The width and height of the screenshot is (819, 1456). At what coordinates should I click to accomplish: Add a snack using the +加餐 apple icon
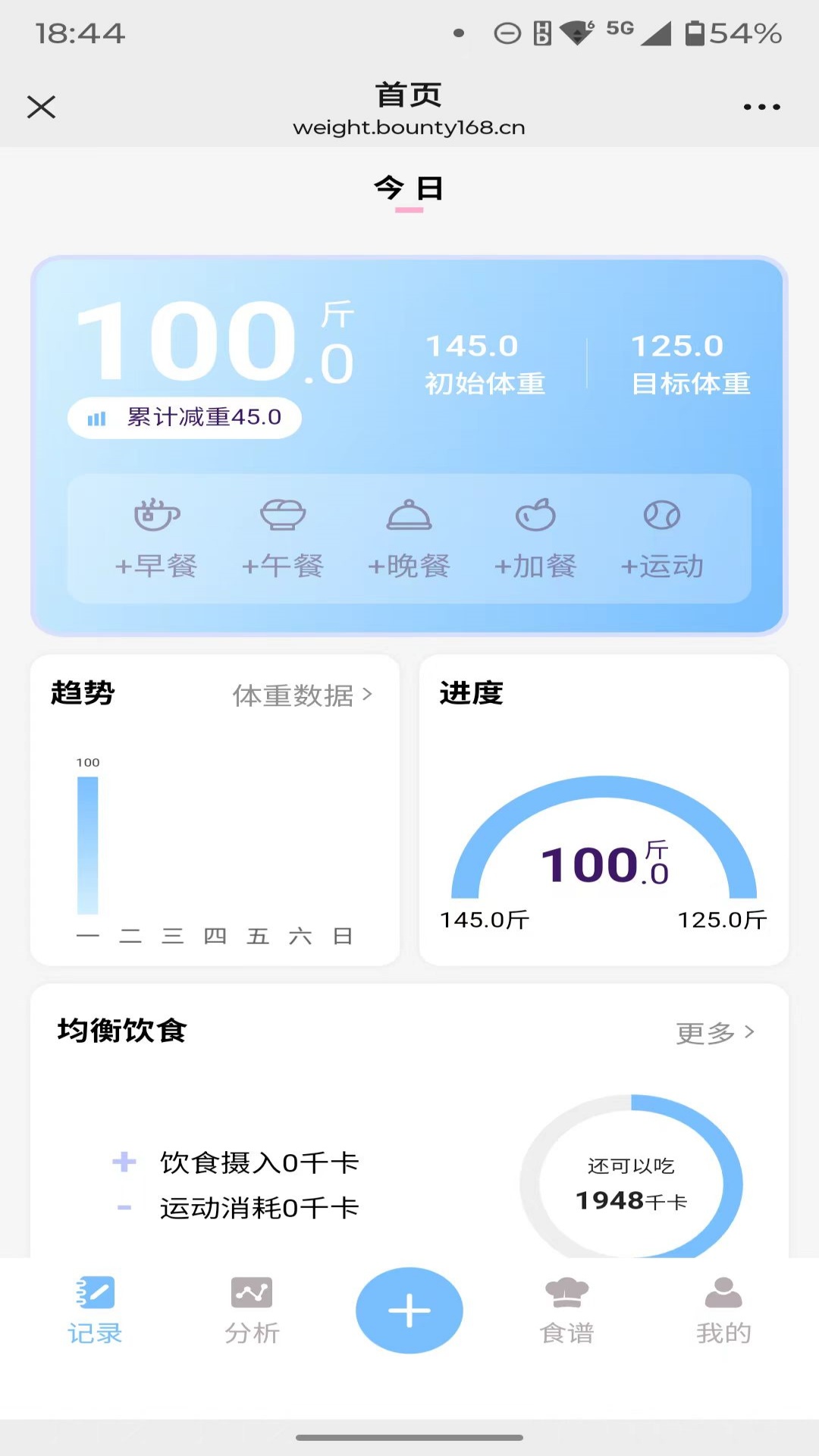click(x=535, y=538)
